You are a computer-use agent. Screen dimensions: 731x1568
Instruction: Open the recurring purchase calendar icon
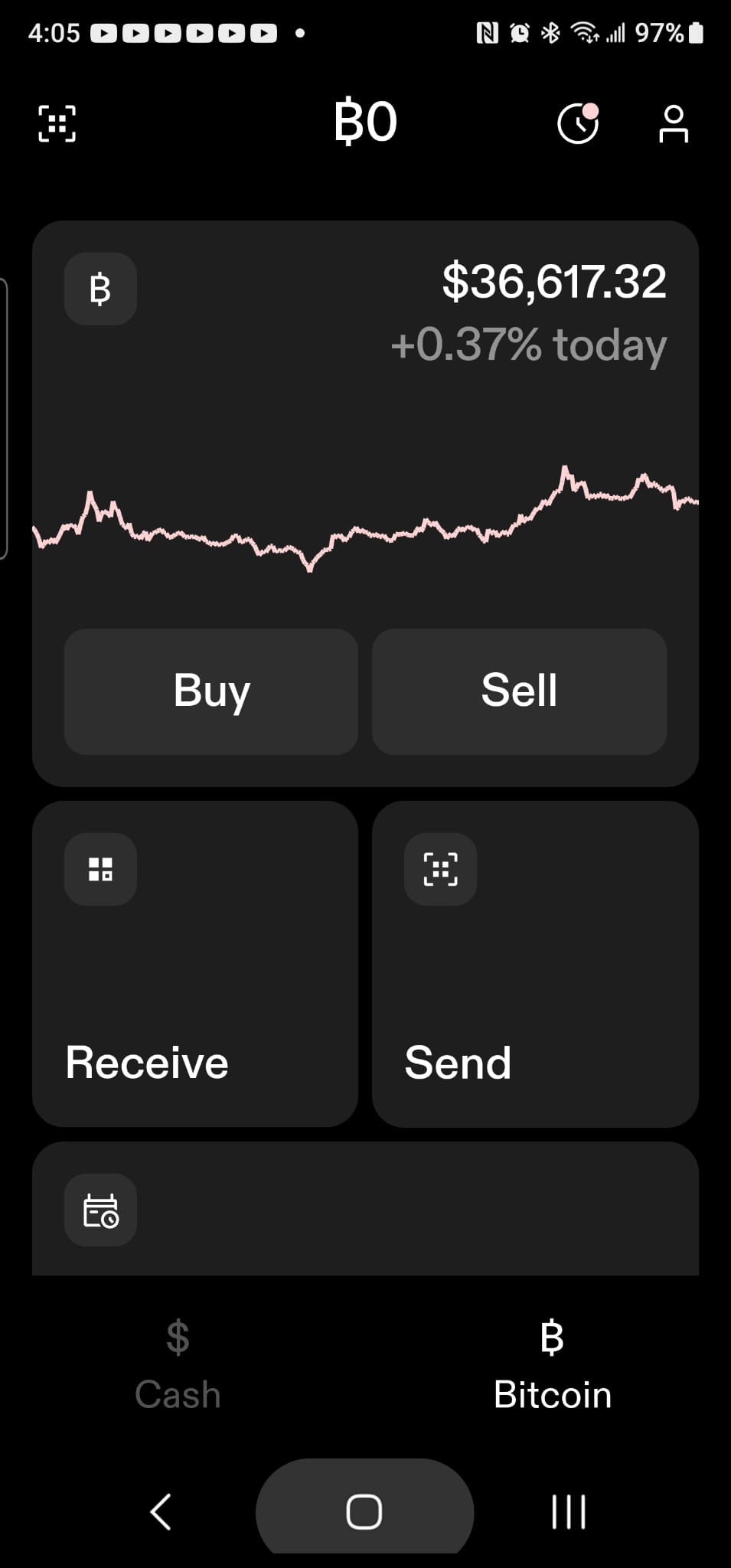[100, 1210]
